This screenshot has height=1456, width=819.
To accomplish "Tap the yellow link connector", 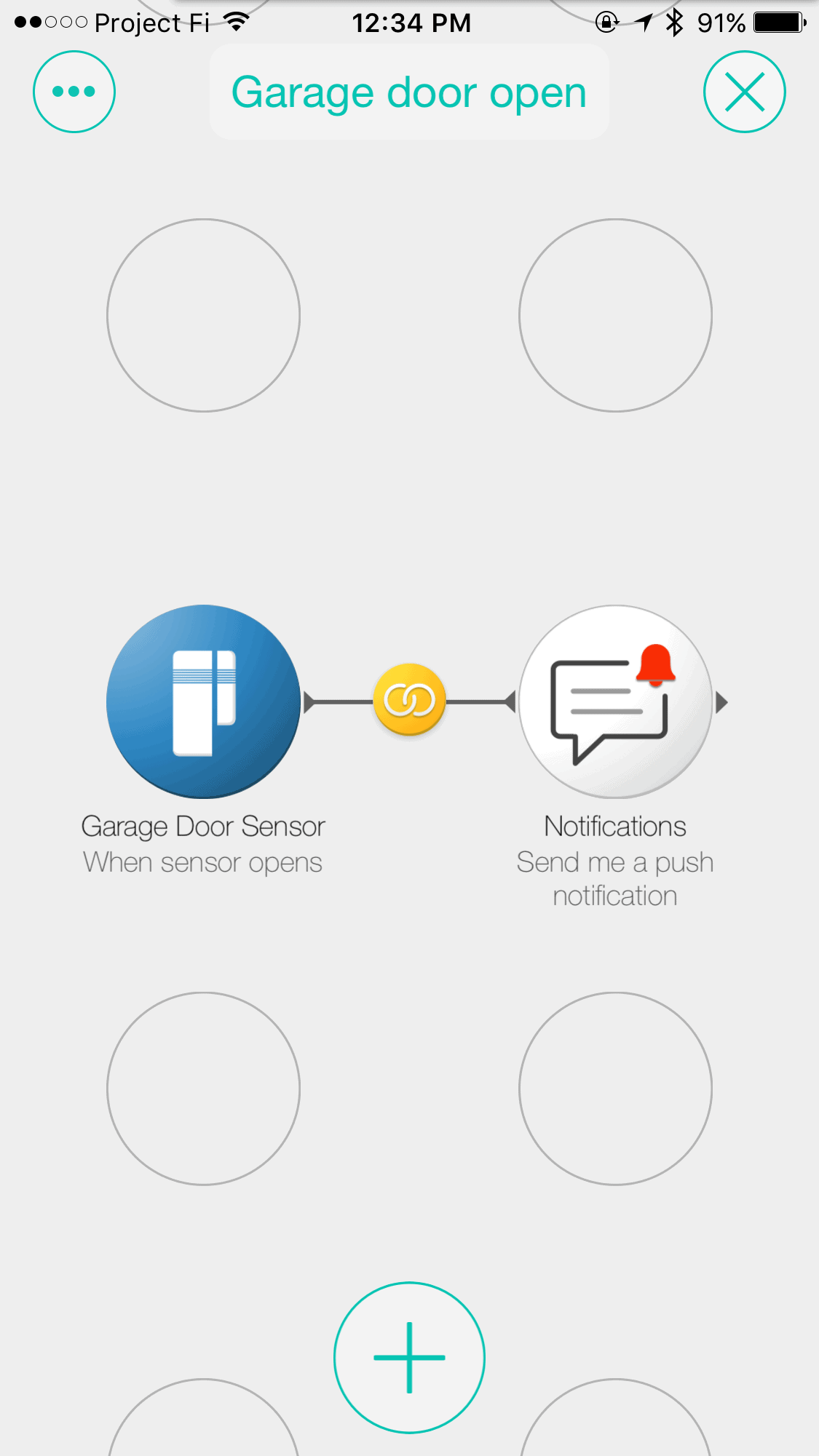I will [x=409, y=700].
